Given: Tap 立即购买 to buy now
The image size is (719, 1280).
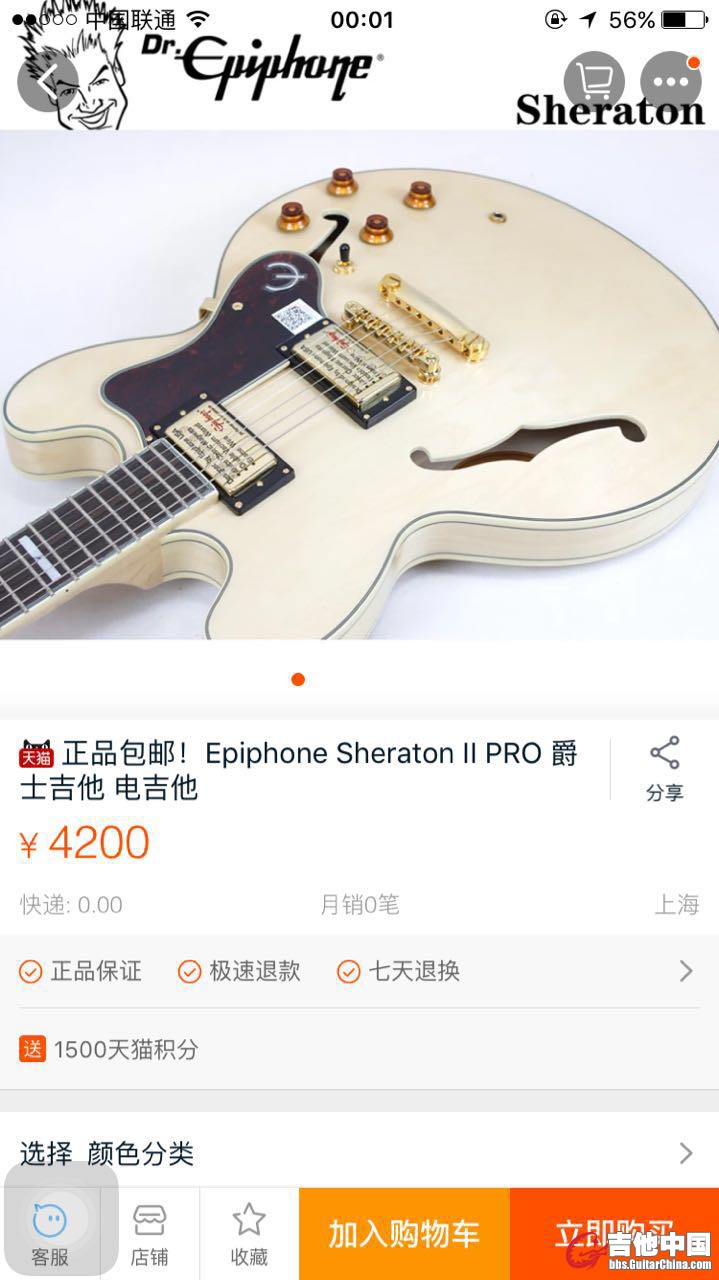Looking at the screenshot, I should [614, 1234].
